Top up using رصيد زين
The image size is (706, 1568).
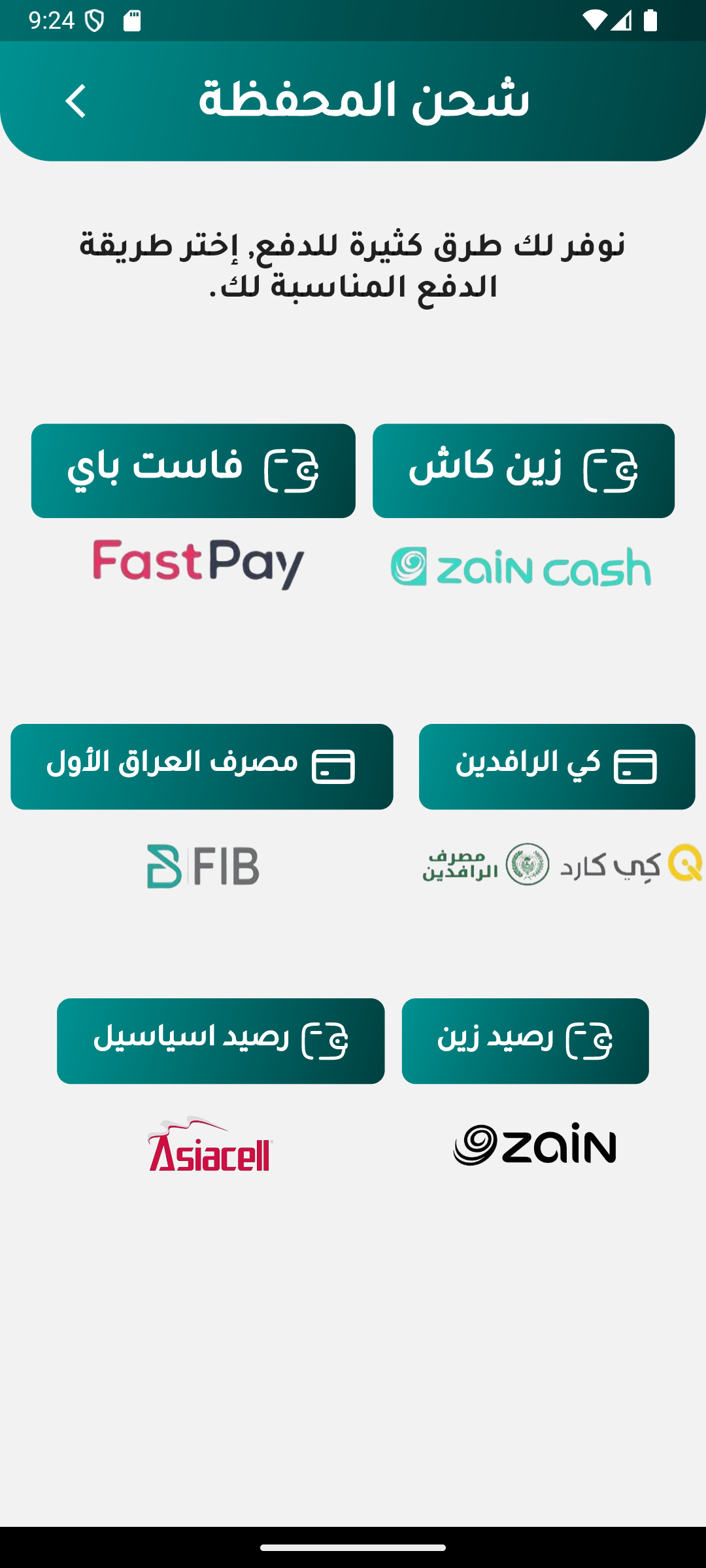coord(526,1041)
